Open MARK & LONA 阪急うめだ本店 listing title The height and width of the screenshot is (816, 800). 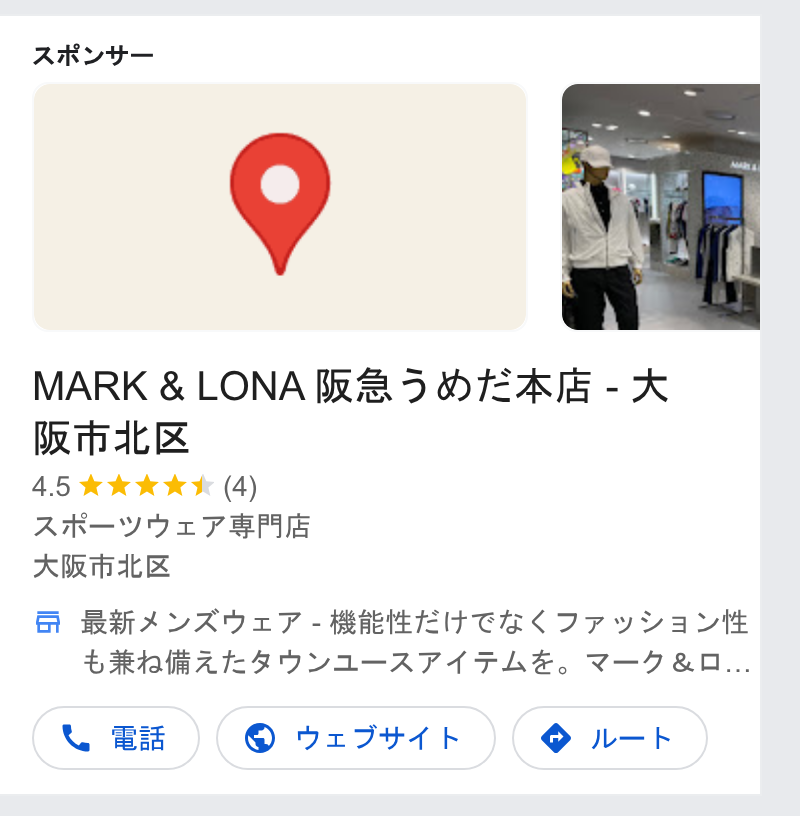(x=350, y=412)
